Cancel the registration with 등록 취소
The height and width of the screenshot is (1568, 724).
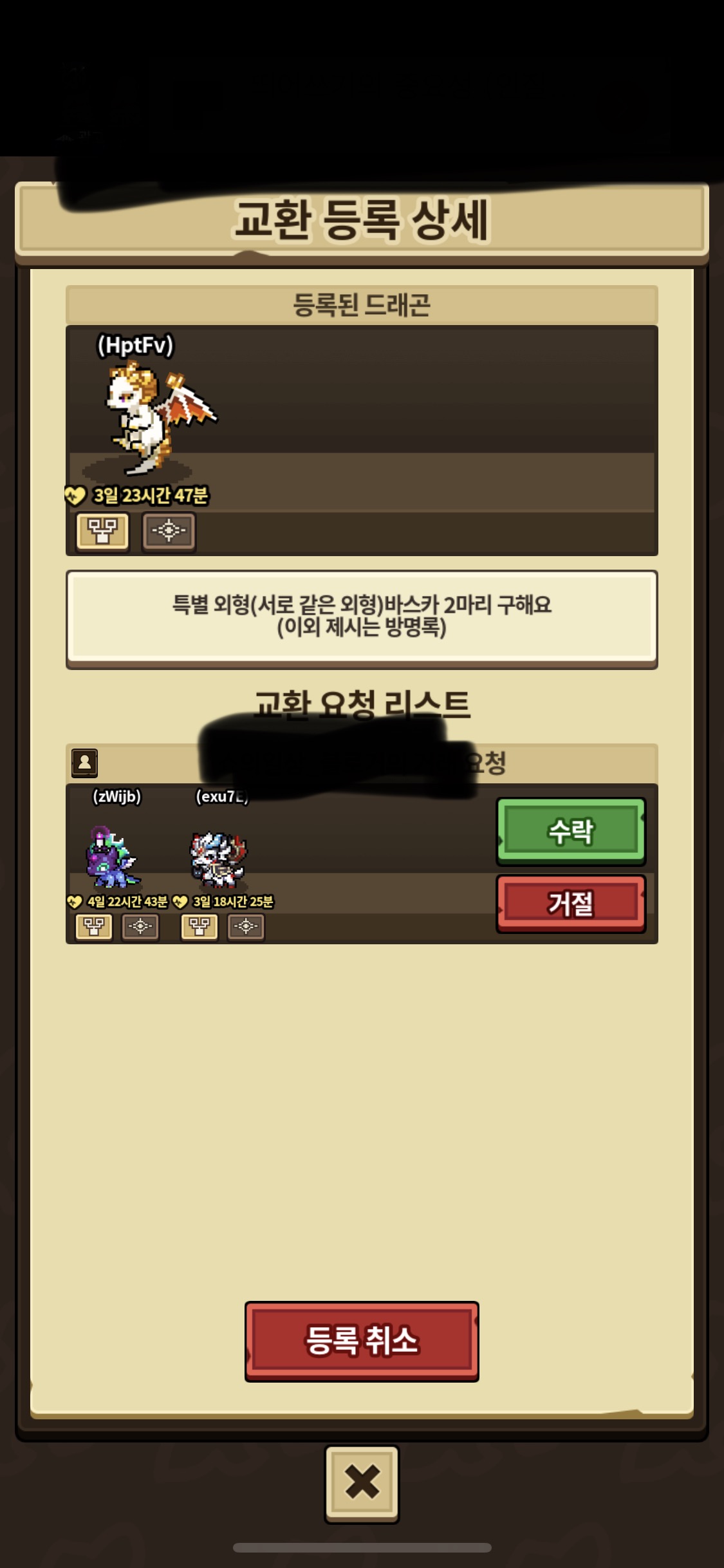[x=362, y=1341]
